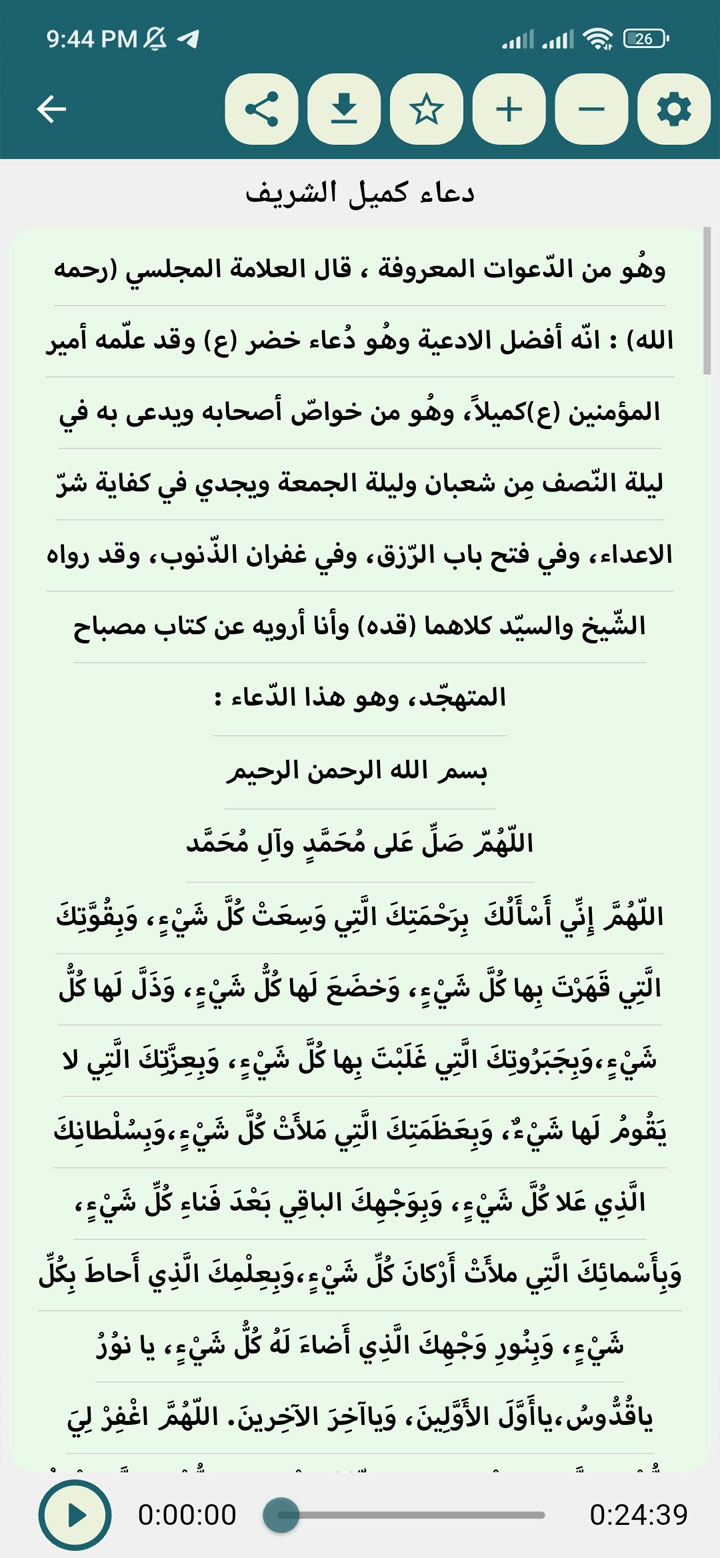Image resolution: width=720 pixels, height=1558 pixels.
Task: Increase text size with plus button
Action: coord(509,109)
